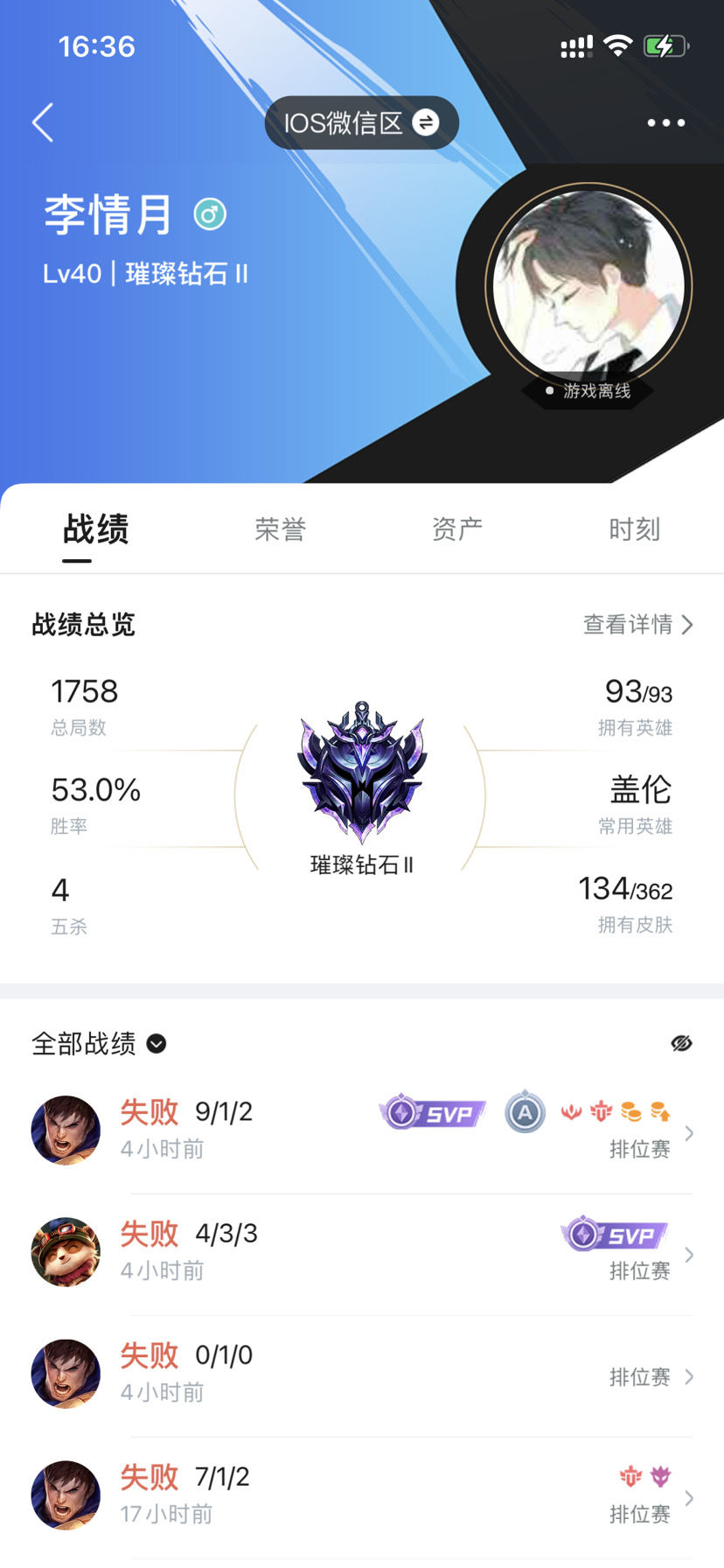
Task: Open the 4/3/3 defeat match
Action: pyautogui.click(x=362, y=1252)
